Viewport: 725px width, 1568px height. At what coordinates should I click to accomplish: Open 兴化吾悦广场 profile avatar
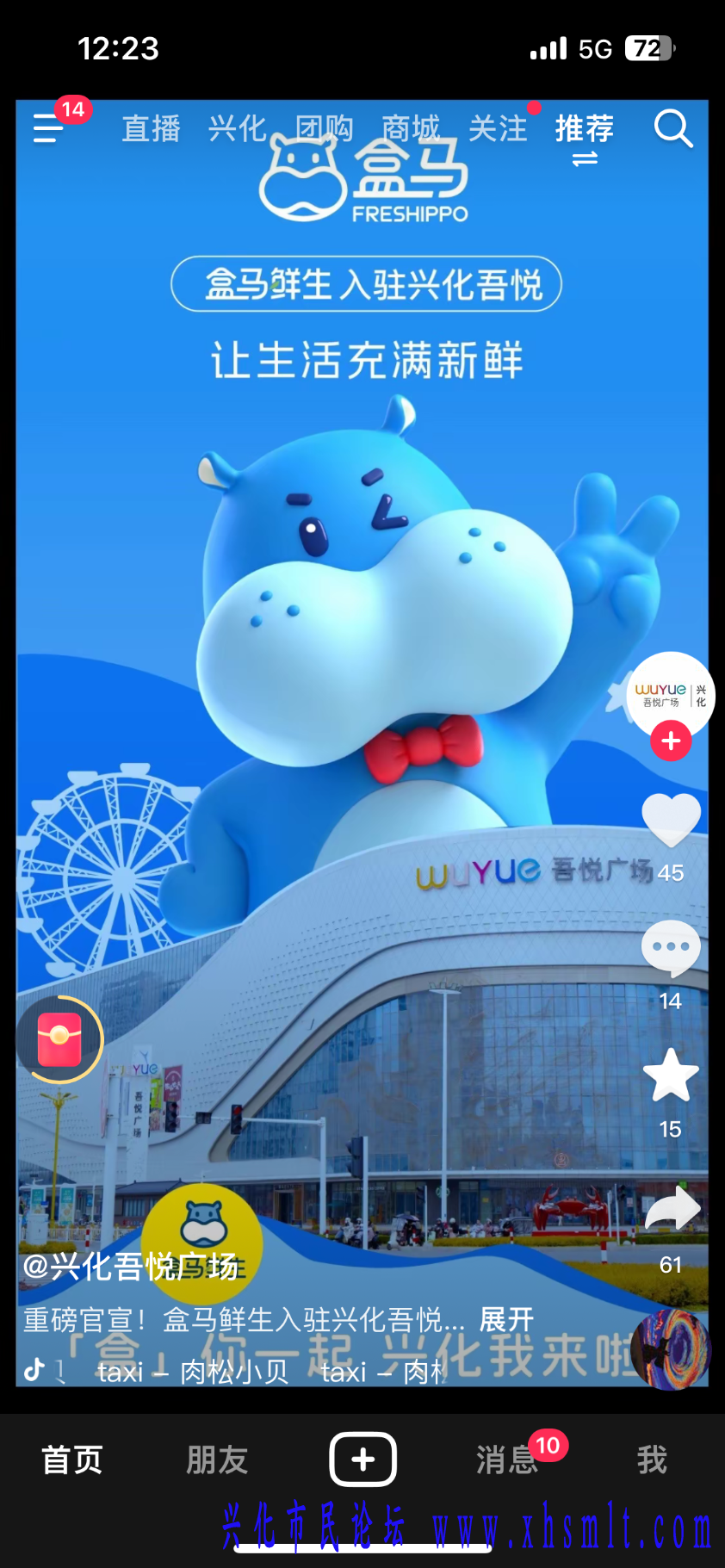(x=671, y=691)
